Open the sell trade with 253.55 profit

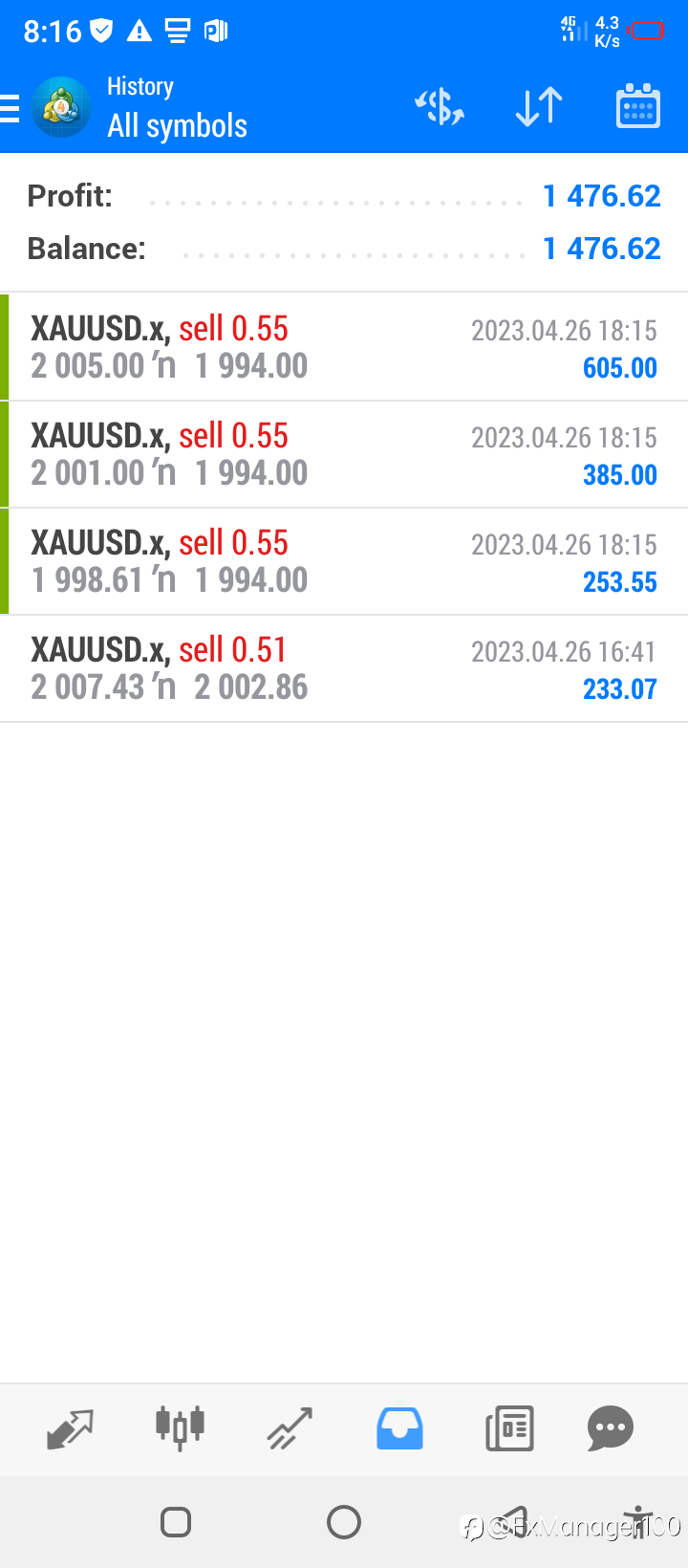344,561
